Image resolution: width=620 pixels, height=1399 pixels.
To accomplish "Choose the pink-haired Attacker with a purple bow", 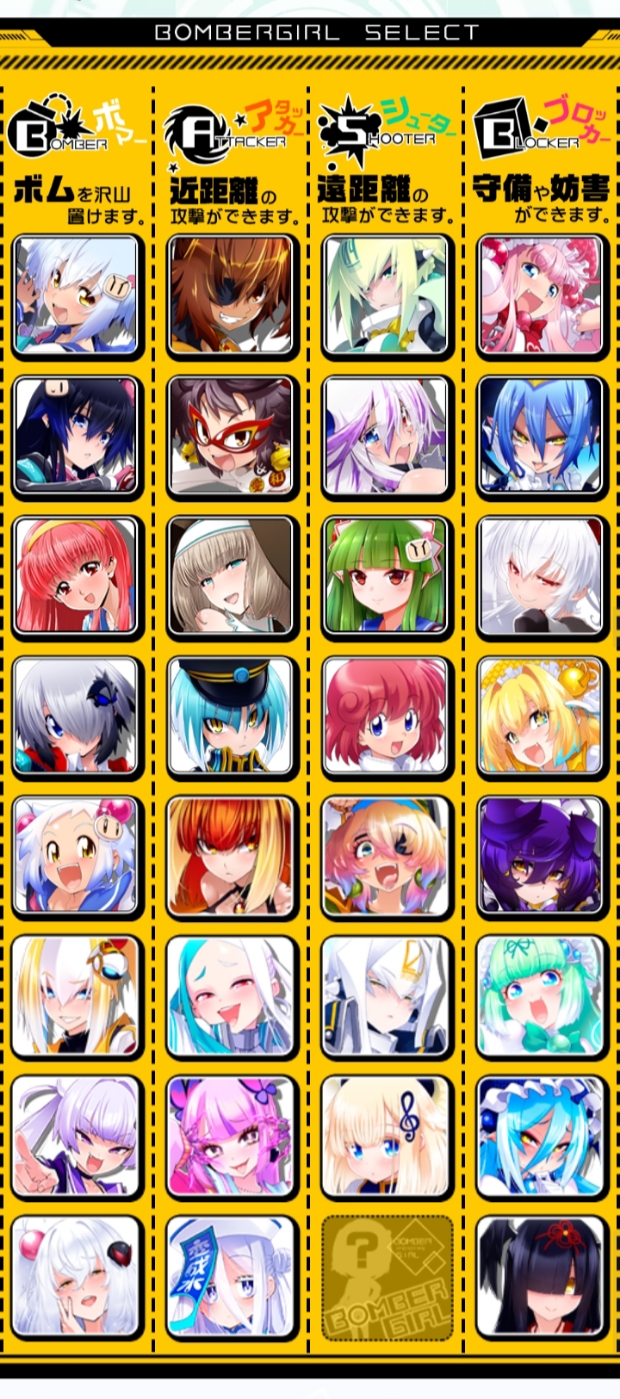I will [x=231, y=1136].
